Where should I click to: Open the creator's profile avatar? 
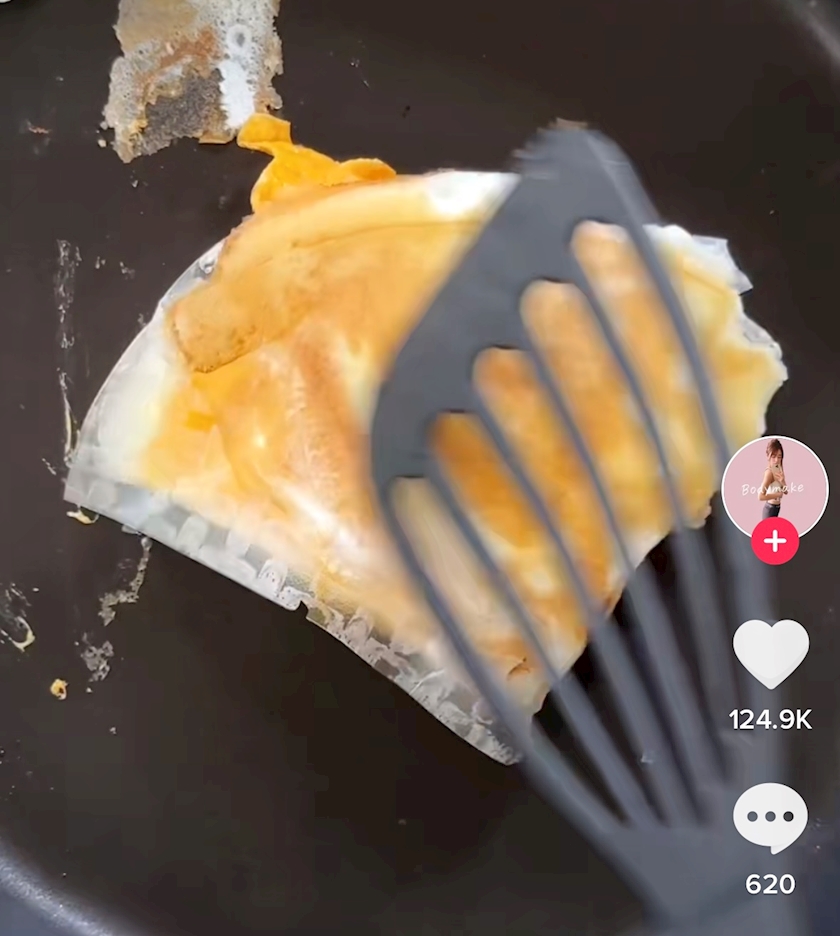coord(774,484)
